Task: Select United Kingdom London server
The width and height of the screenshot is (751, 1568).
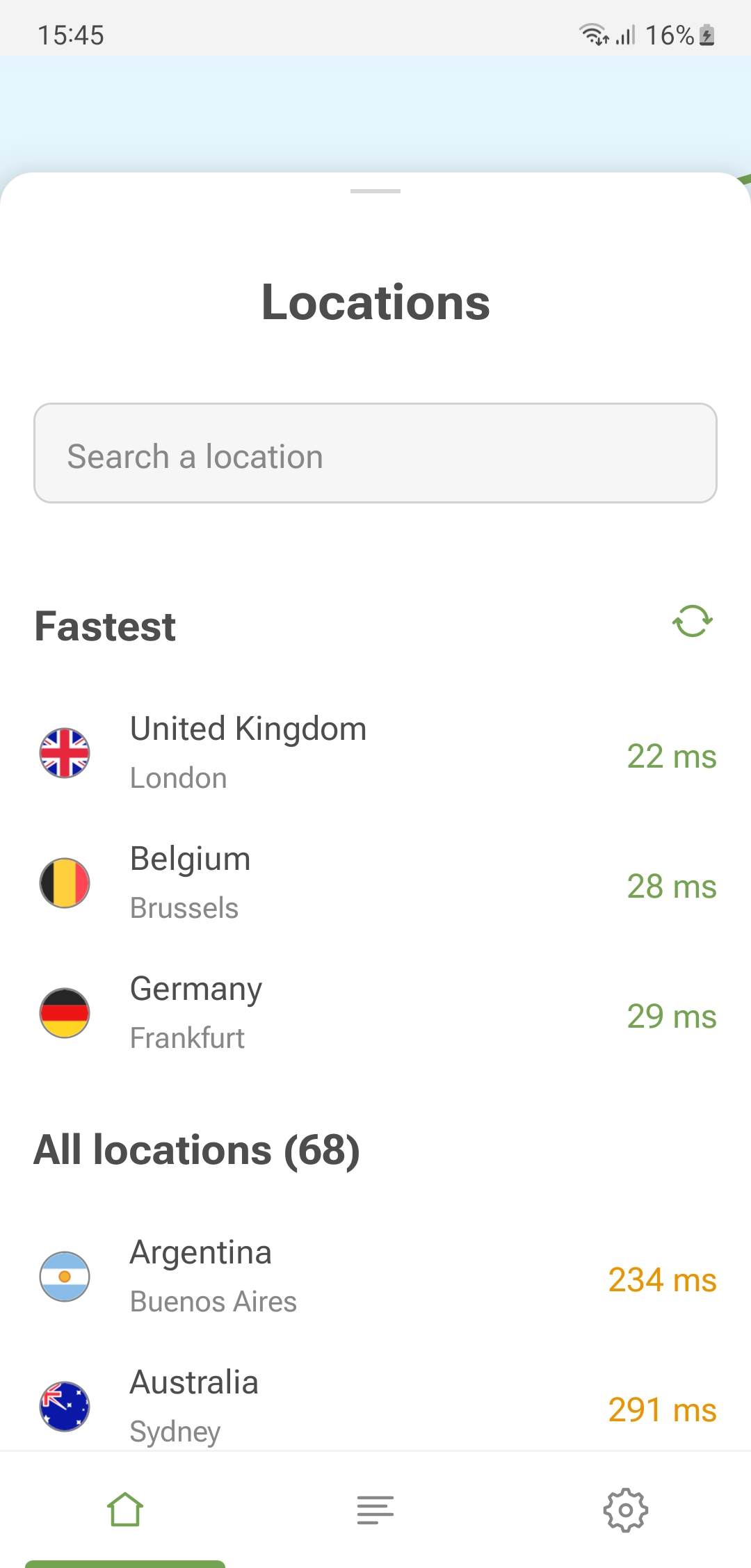Action: click(x=375, y=754)
